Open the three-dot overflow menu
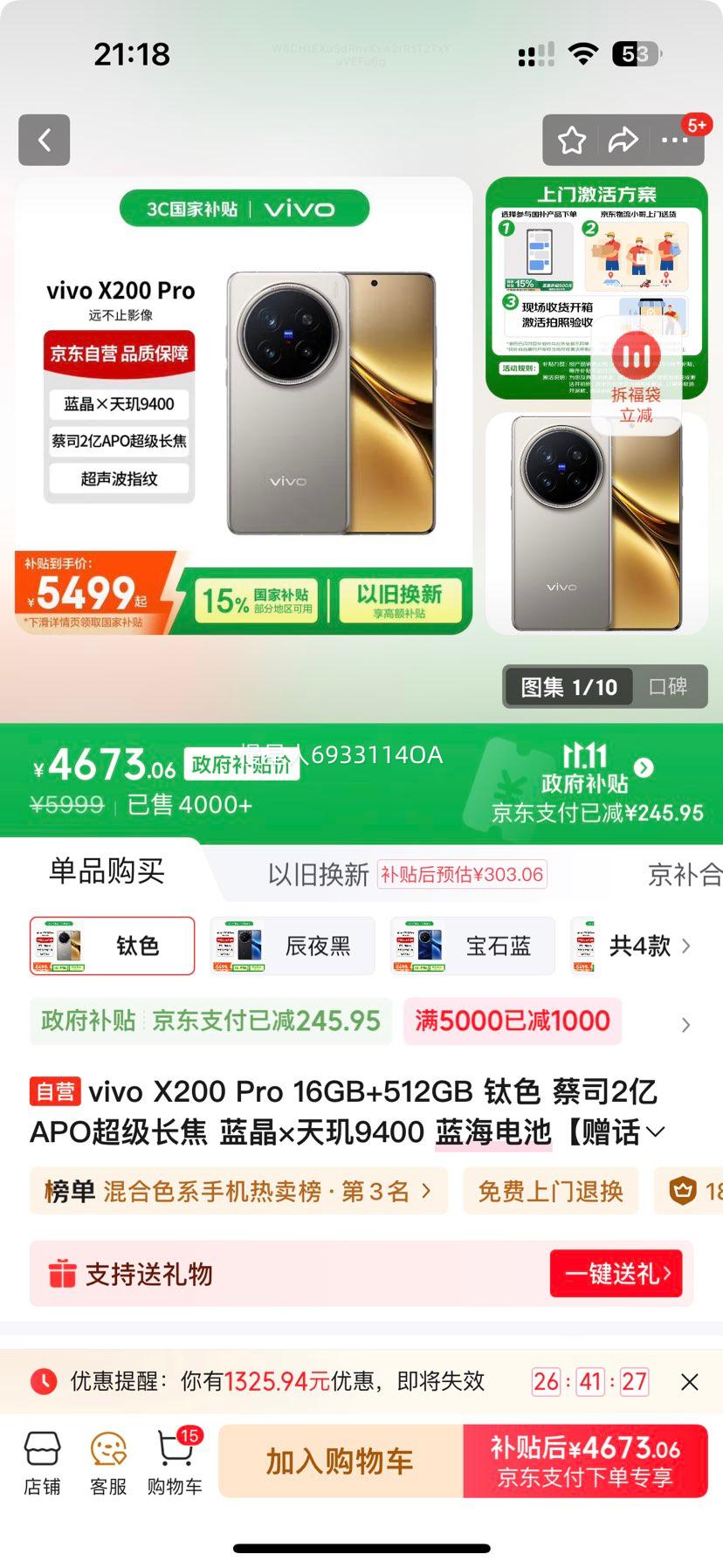The width and height of the screenshot is (723, 1568). click(x=674, y=140)
